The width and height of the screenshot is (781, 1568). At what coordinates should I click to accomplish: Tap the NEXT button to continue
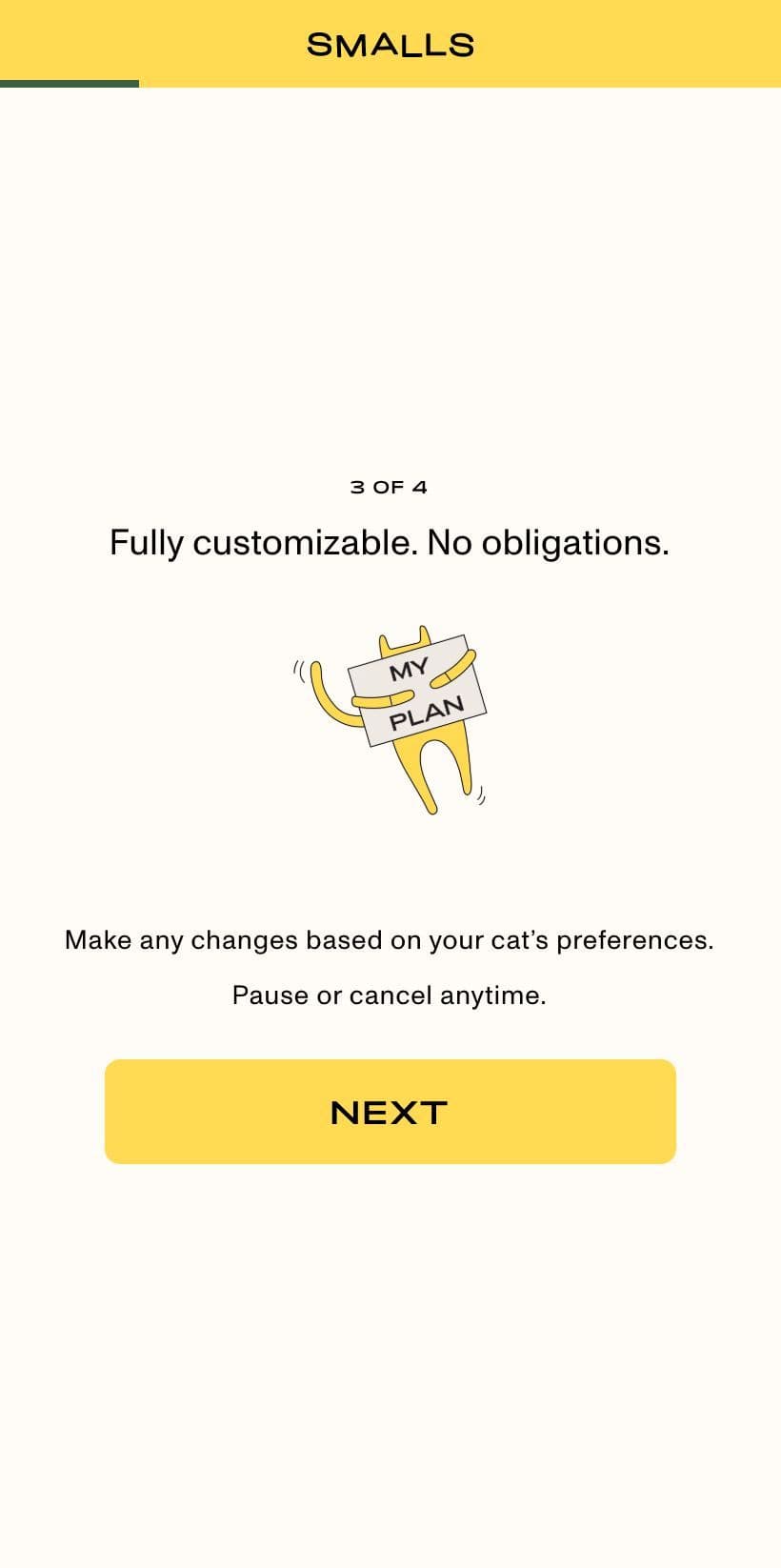pyautogui.click(x=390, y=1111)
